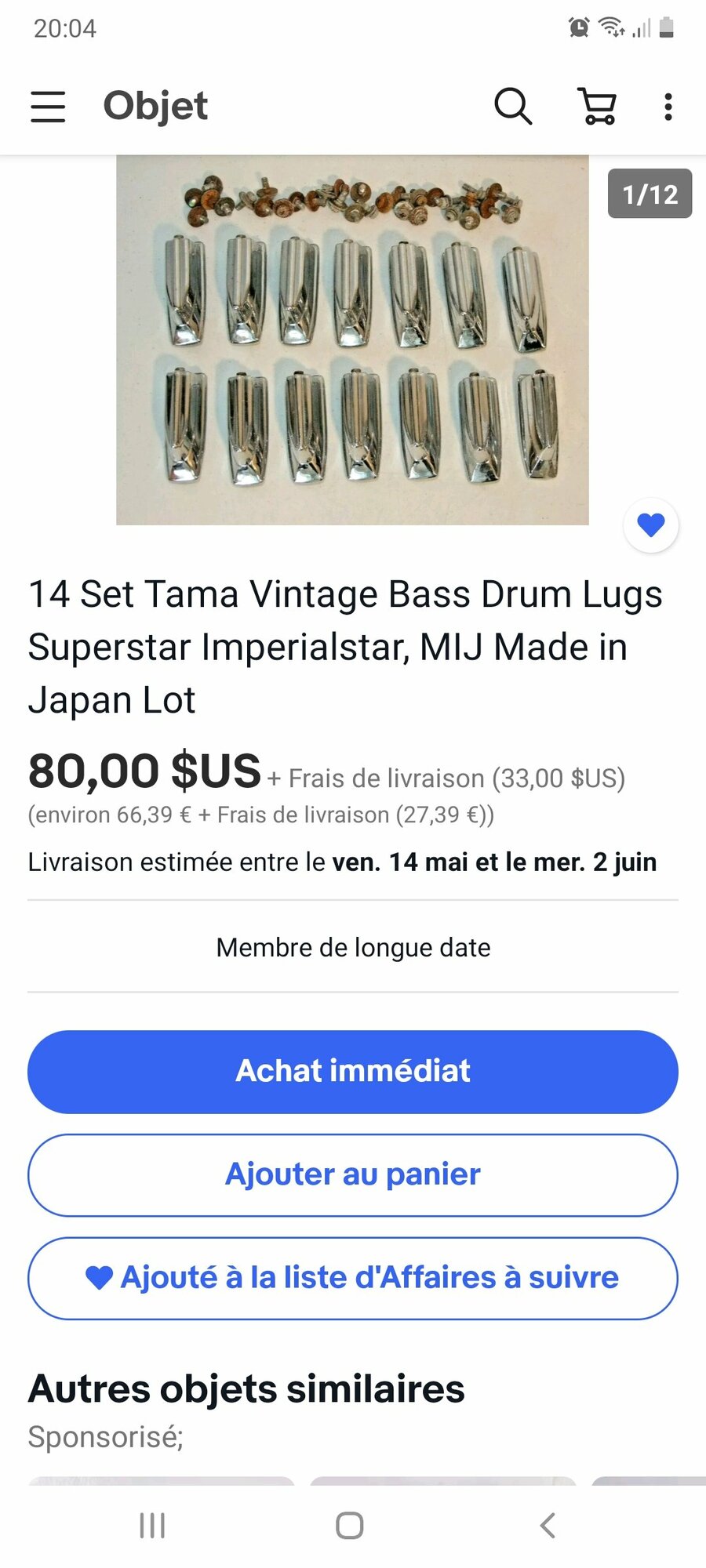Remove item from watchlist via heart icon

click(x=650, y=524)
